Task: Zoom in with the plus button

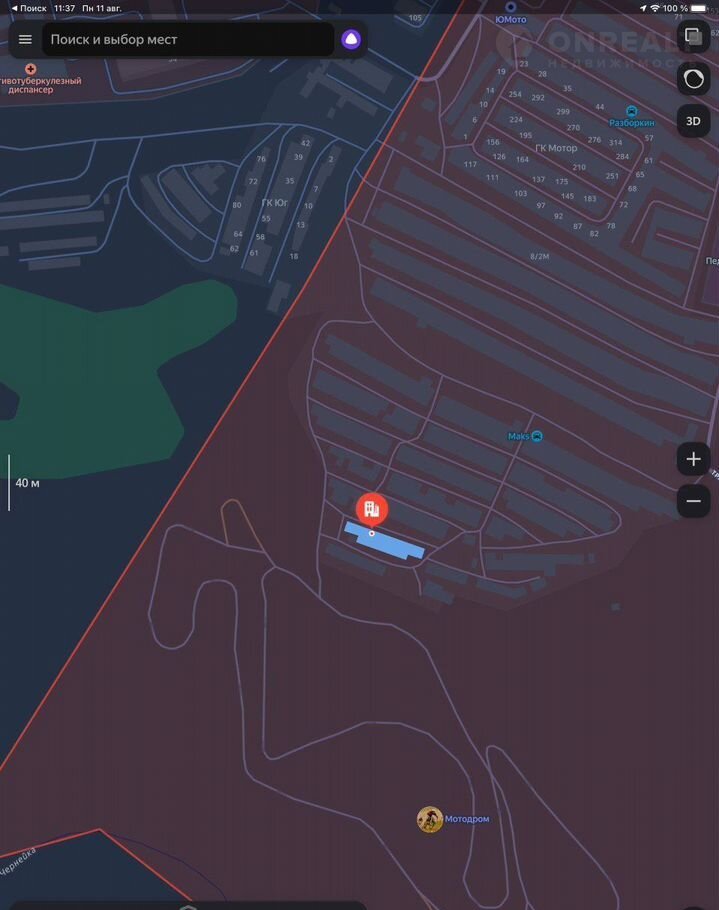Action: coord(693,459)
